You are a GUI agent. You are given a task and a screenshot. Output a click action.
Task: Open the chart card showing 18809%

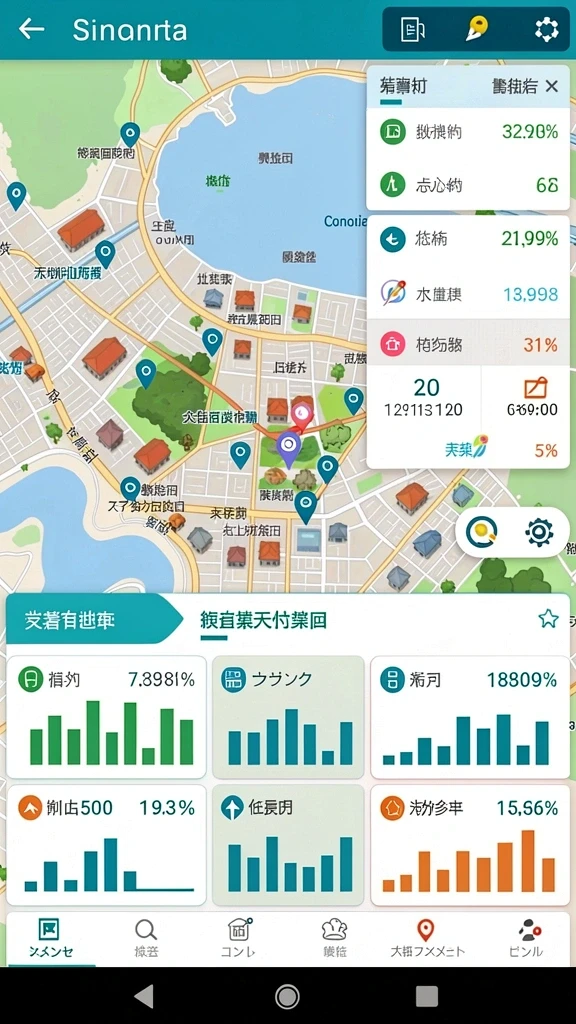(470, 717)
